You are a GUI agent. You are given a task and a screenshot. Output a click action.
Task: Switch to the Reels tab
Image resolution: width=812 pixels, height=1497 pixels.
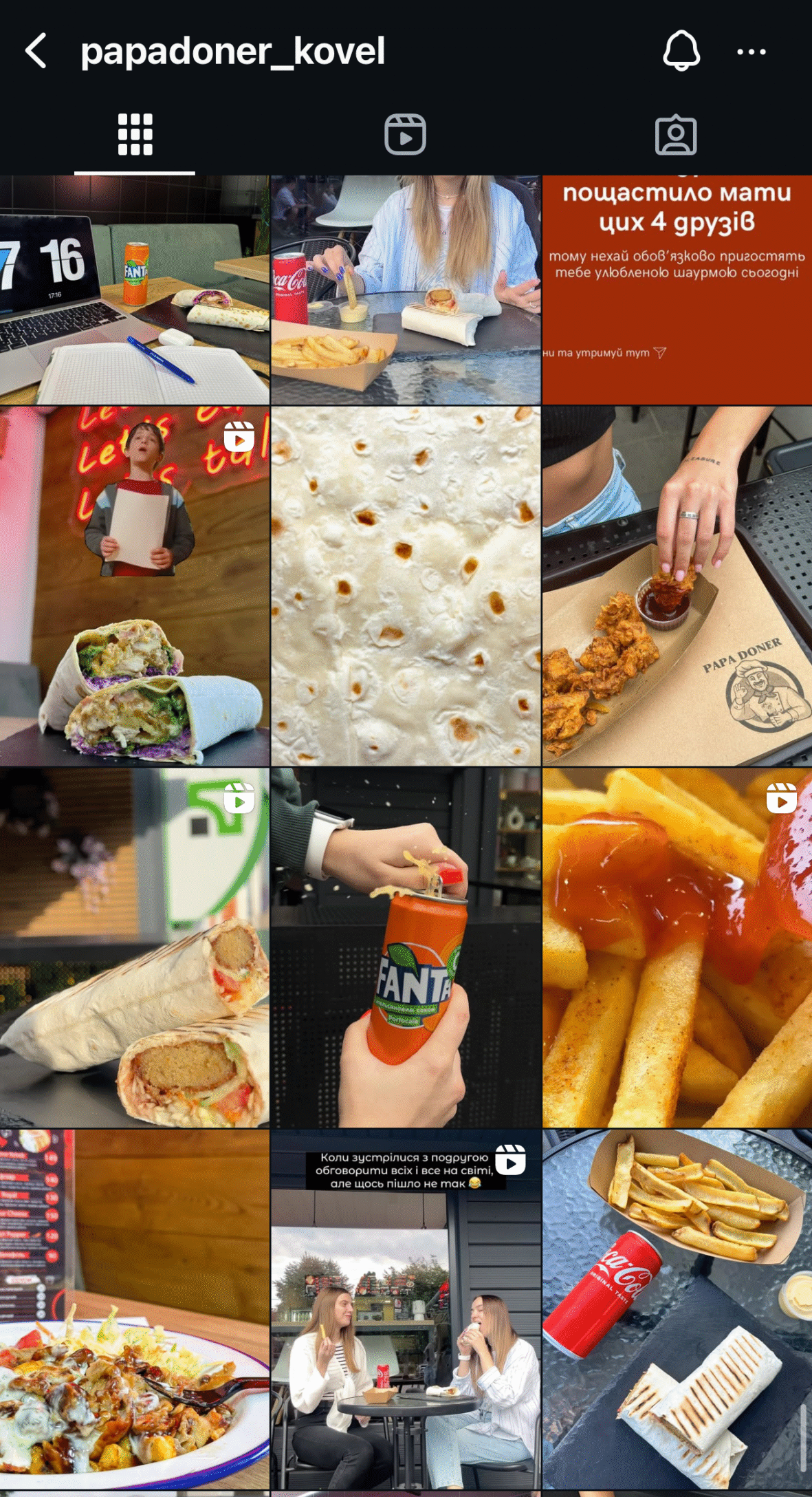point(405,135)
